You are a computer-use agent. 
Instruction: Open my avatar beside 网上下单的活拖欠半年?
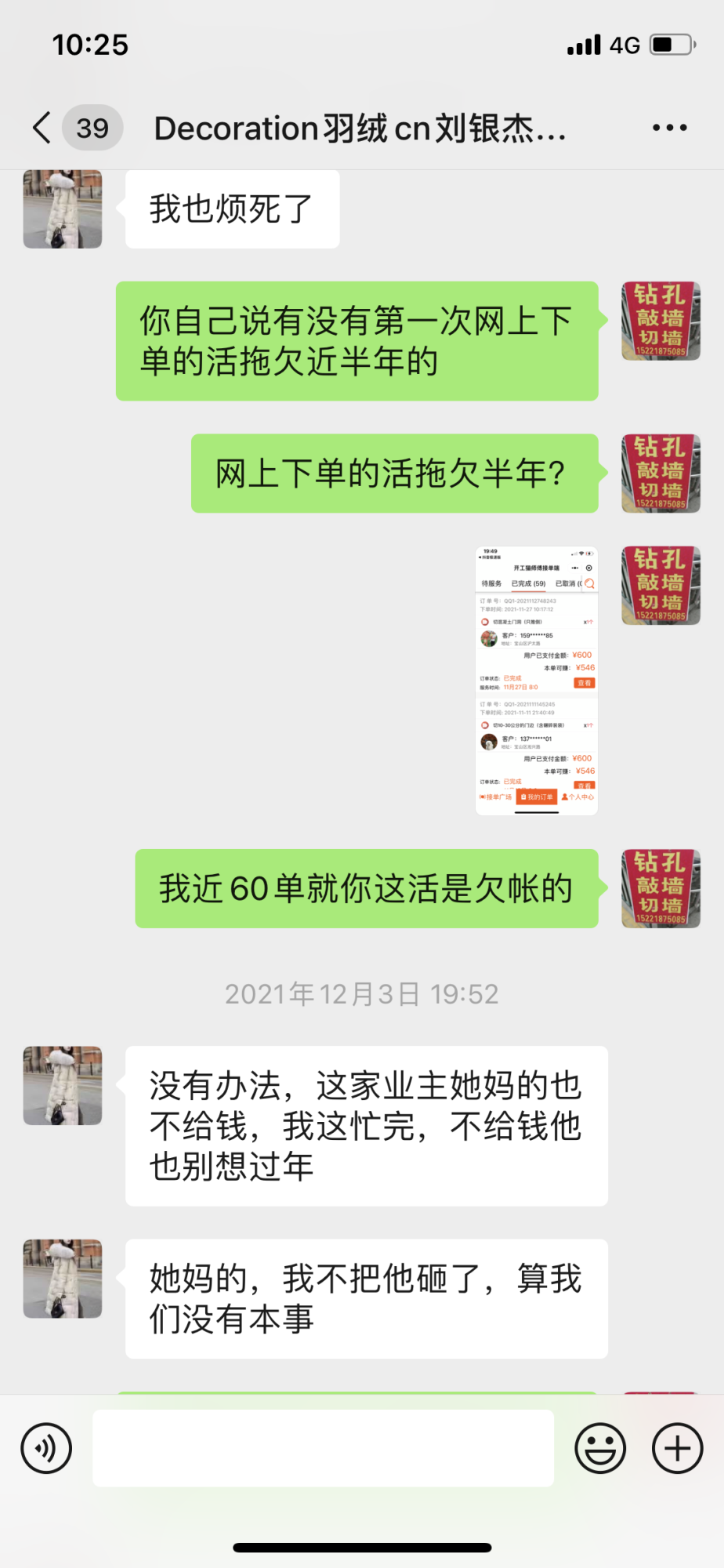coord(661,474)
